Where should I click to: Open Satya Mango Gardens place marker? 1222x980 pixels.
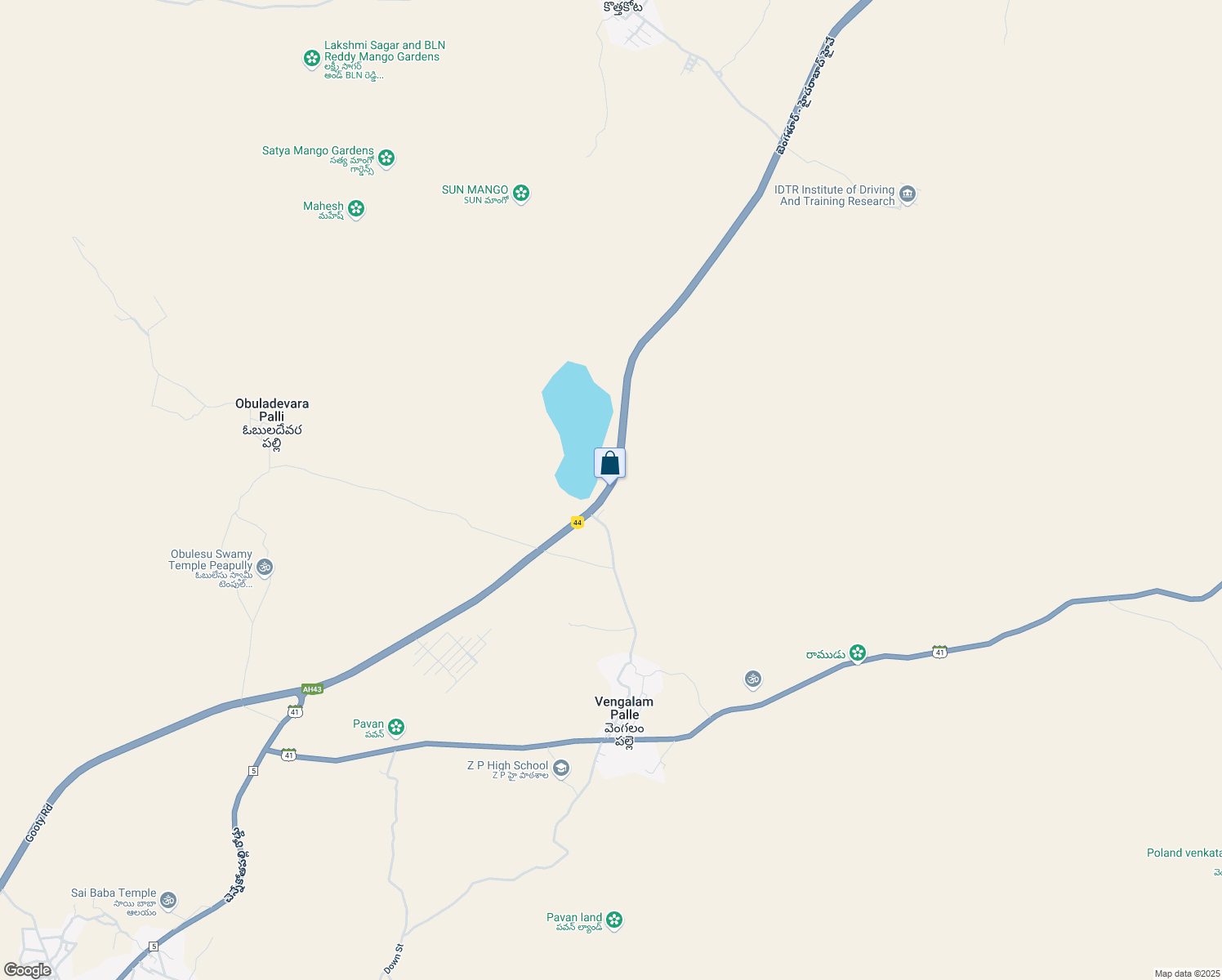(x=386, y=158)
